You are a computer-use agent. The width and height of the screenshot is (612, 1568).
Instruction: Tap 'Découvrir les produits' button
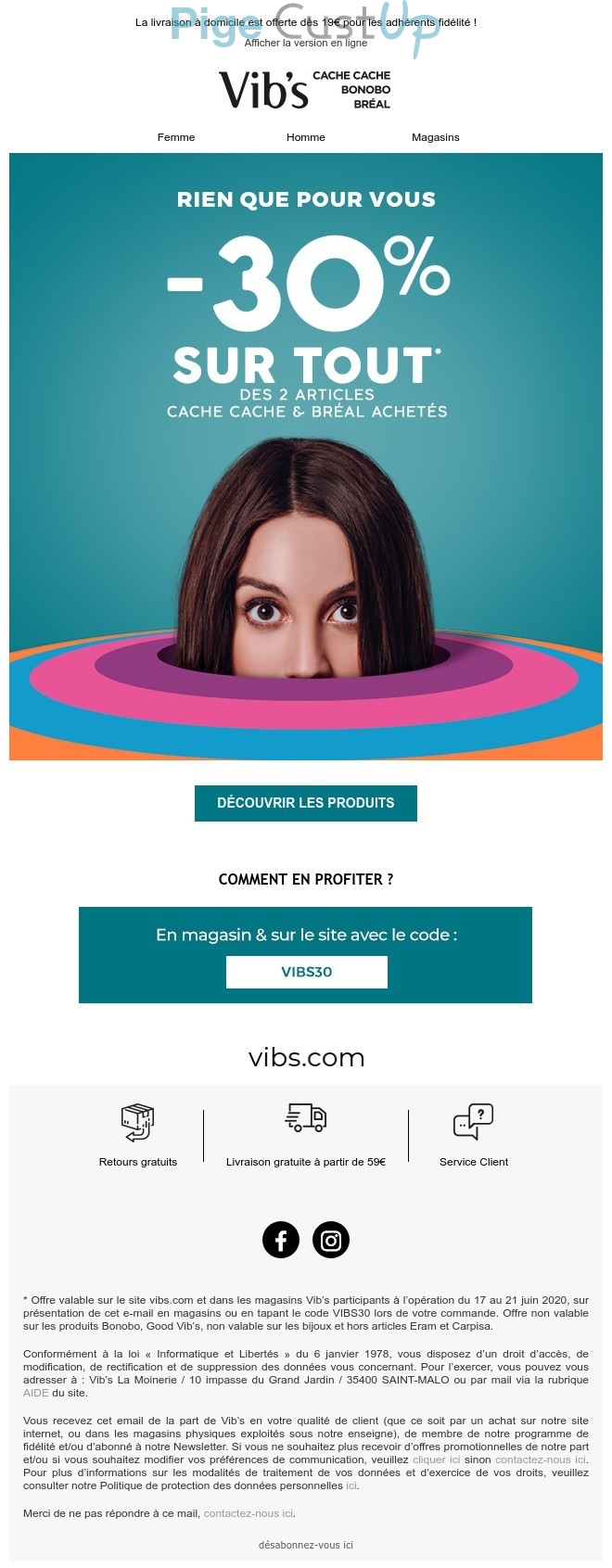tap(305, 803)
